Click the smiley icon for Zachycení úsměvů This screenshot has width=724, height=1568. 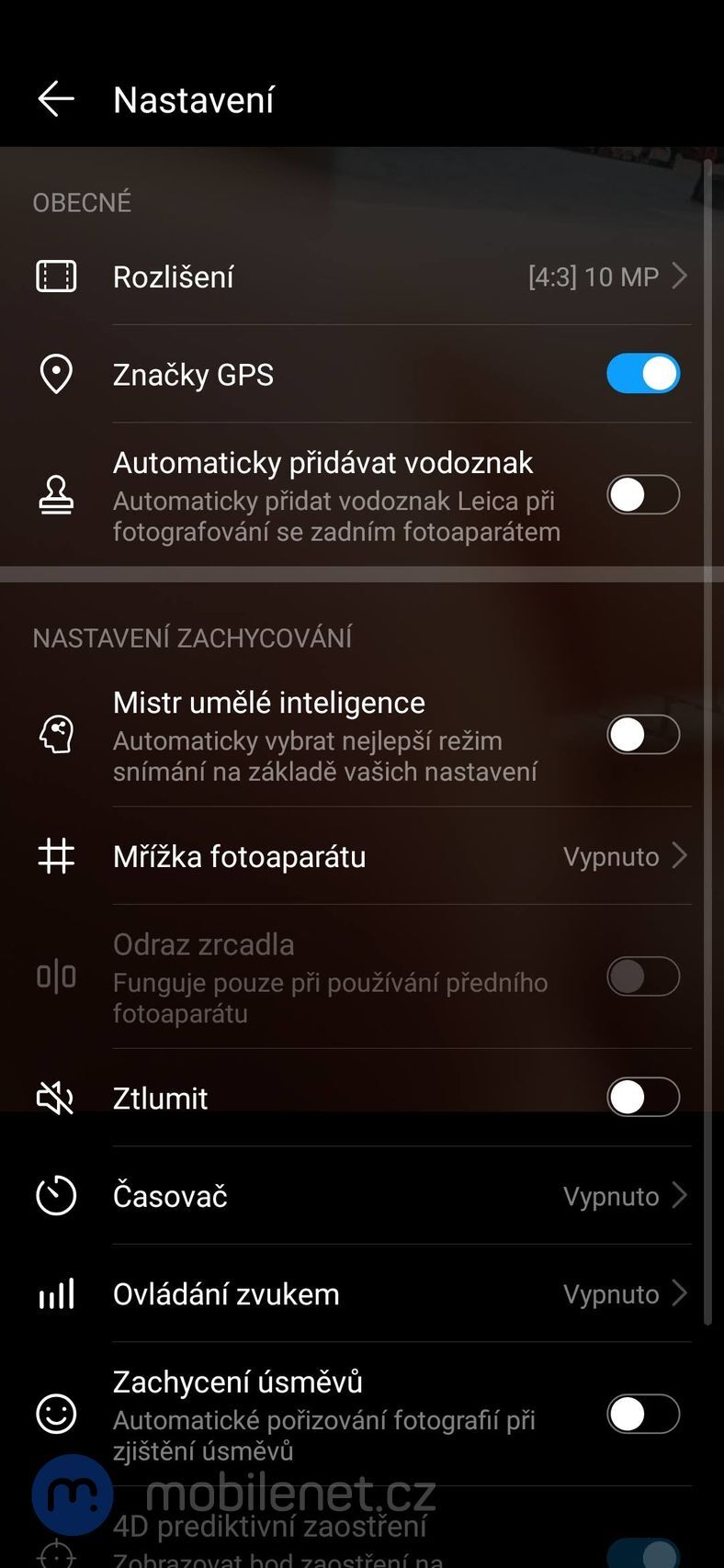pos(56,1415)
